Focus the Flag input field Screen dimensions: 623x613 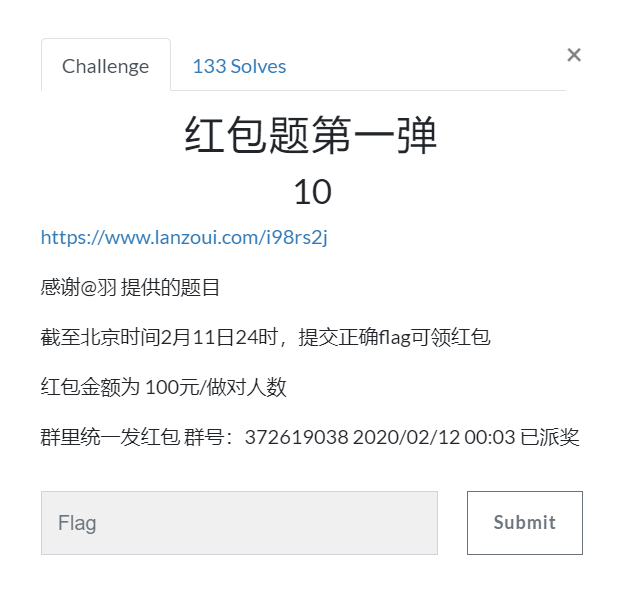(x=239, y=523)
